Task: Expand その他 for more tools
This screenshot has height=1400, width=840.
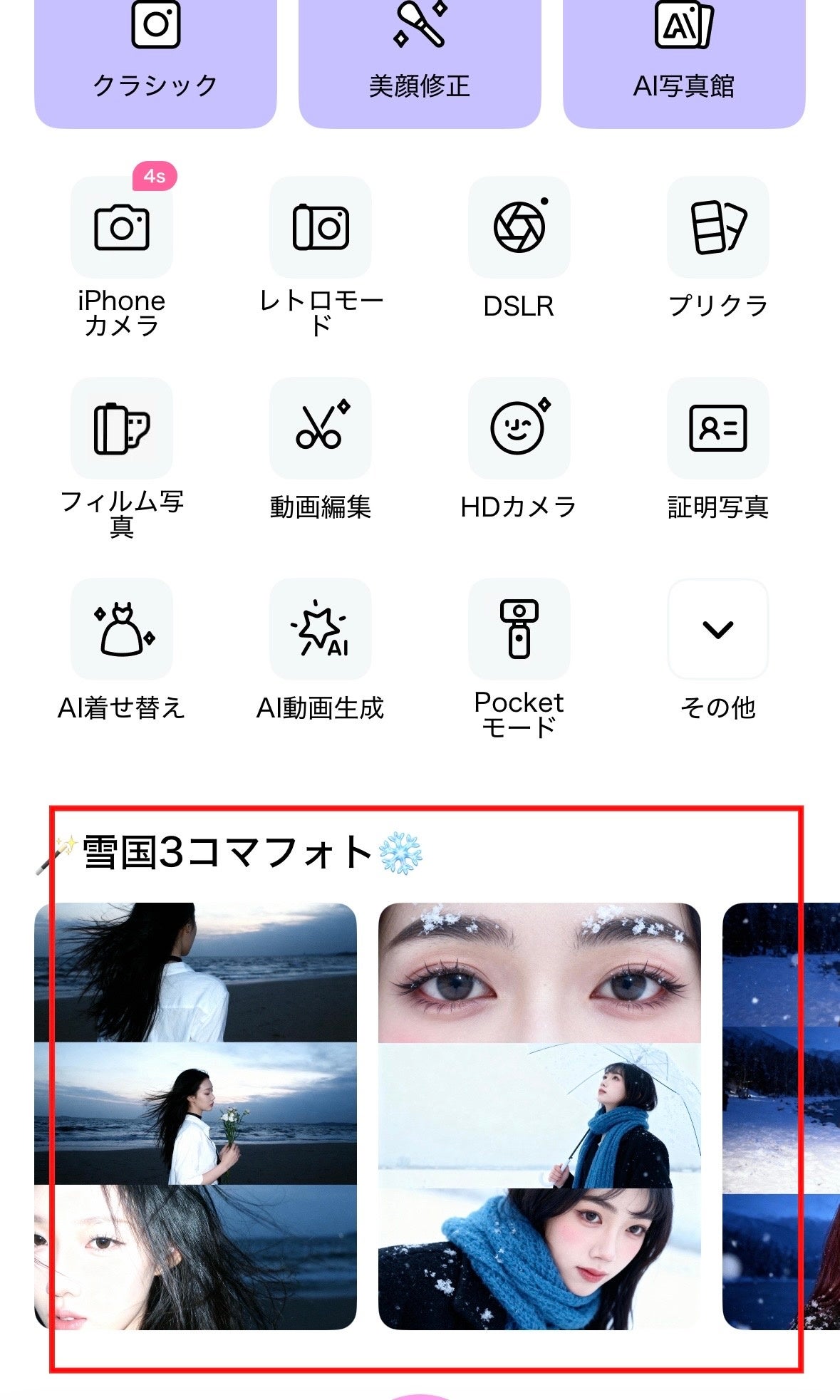Action: coord(717,629)
